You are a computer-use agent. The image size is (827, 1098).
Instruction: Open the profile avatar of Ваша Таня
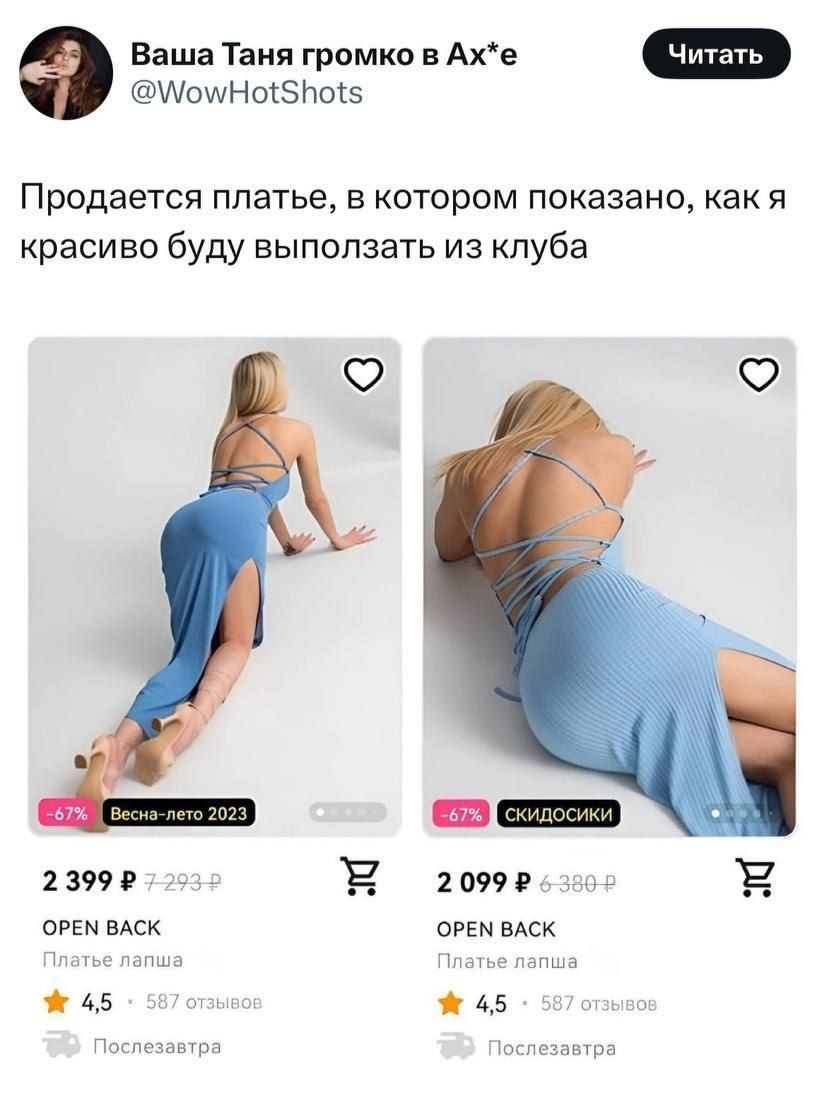click(66, 72)
